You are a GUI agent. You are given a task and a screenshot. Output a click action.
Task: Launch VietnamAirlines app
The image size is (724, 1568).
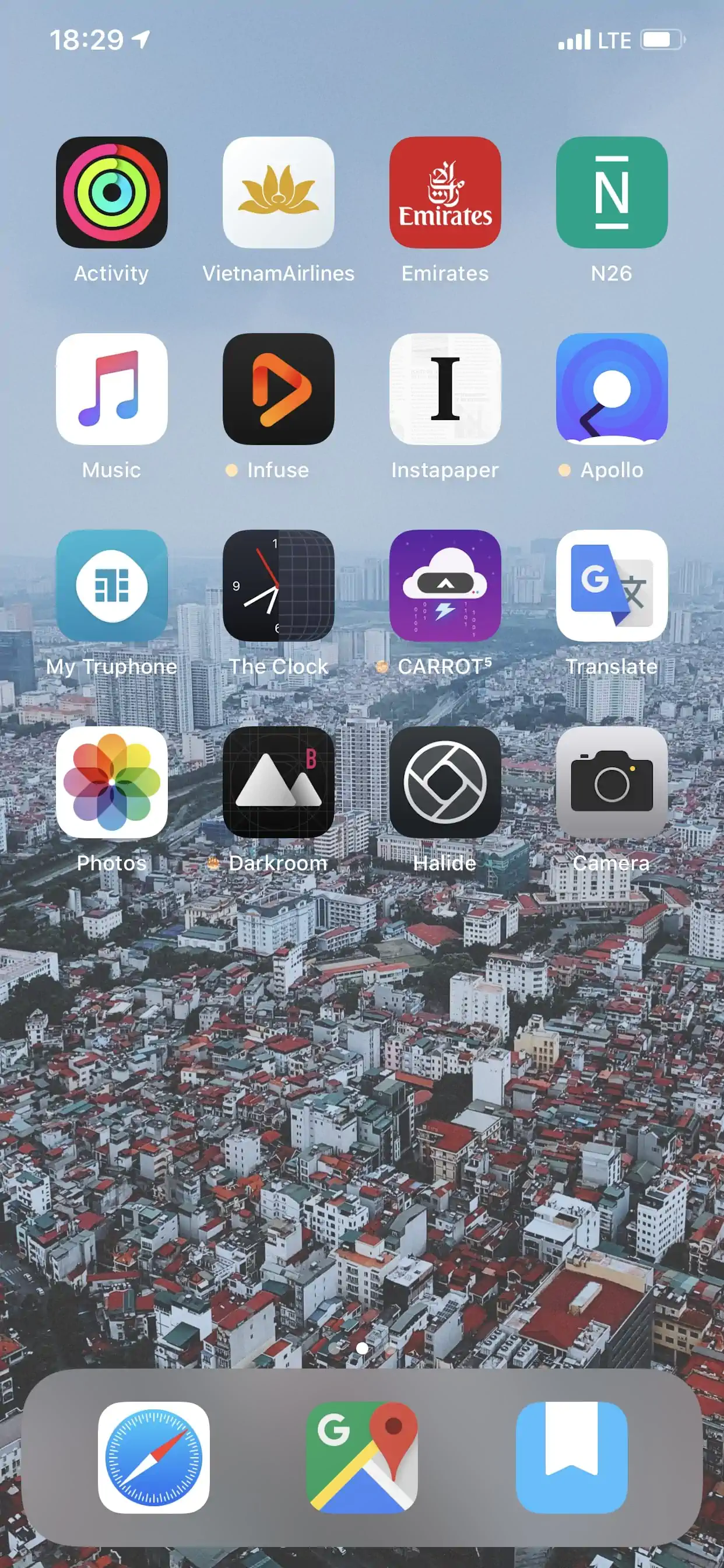tap(278, 192)
